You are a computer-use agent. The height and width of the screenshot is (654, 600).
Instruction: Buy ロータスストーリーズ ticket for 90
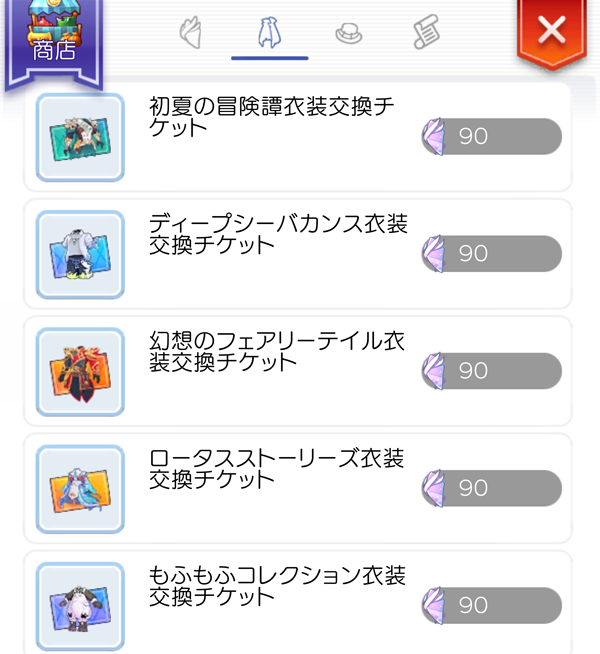[x=492, y=488]
